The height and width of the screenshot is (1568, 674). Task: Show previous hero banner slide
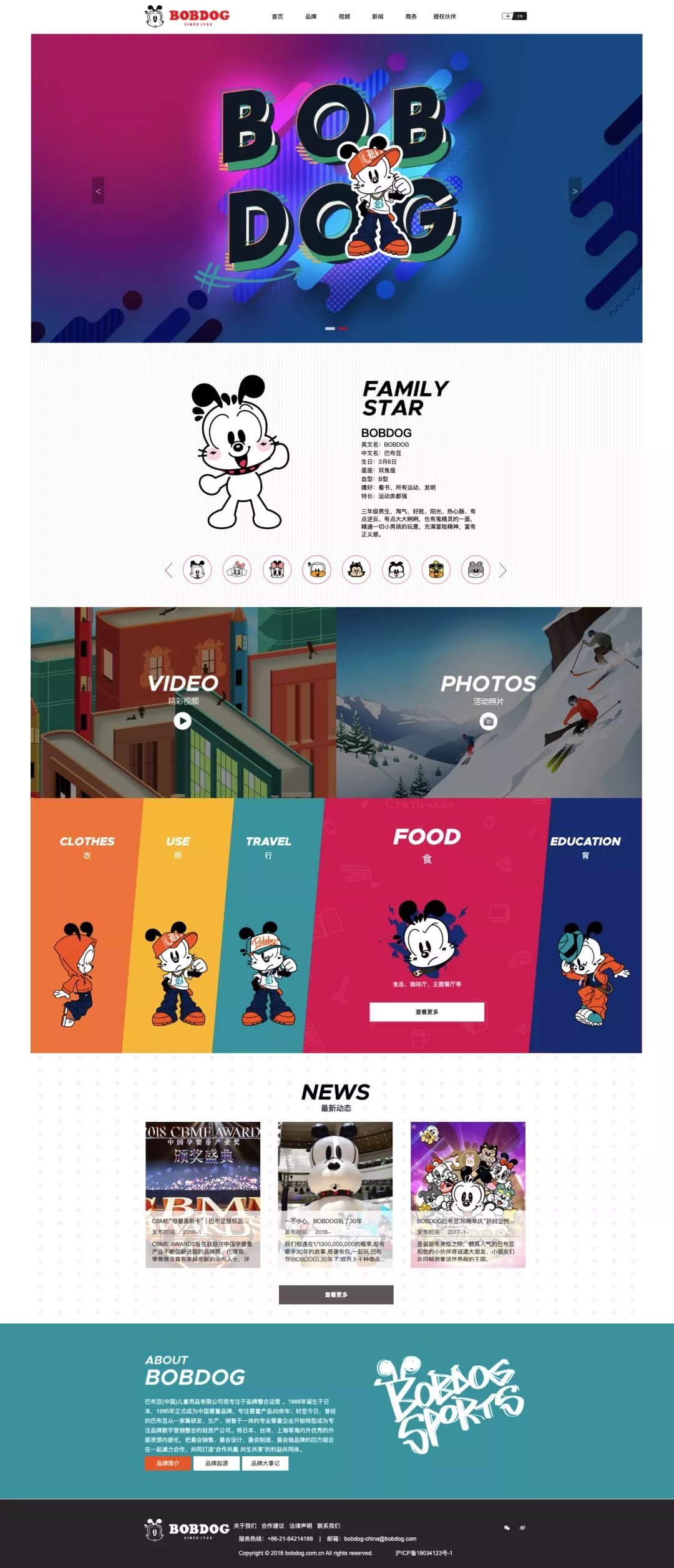(x=98, y=191)
